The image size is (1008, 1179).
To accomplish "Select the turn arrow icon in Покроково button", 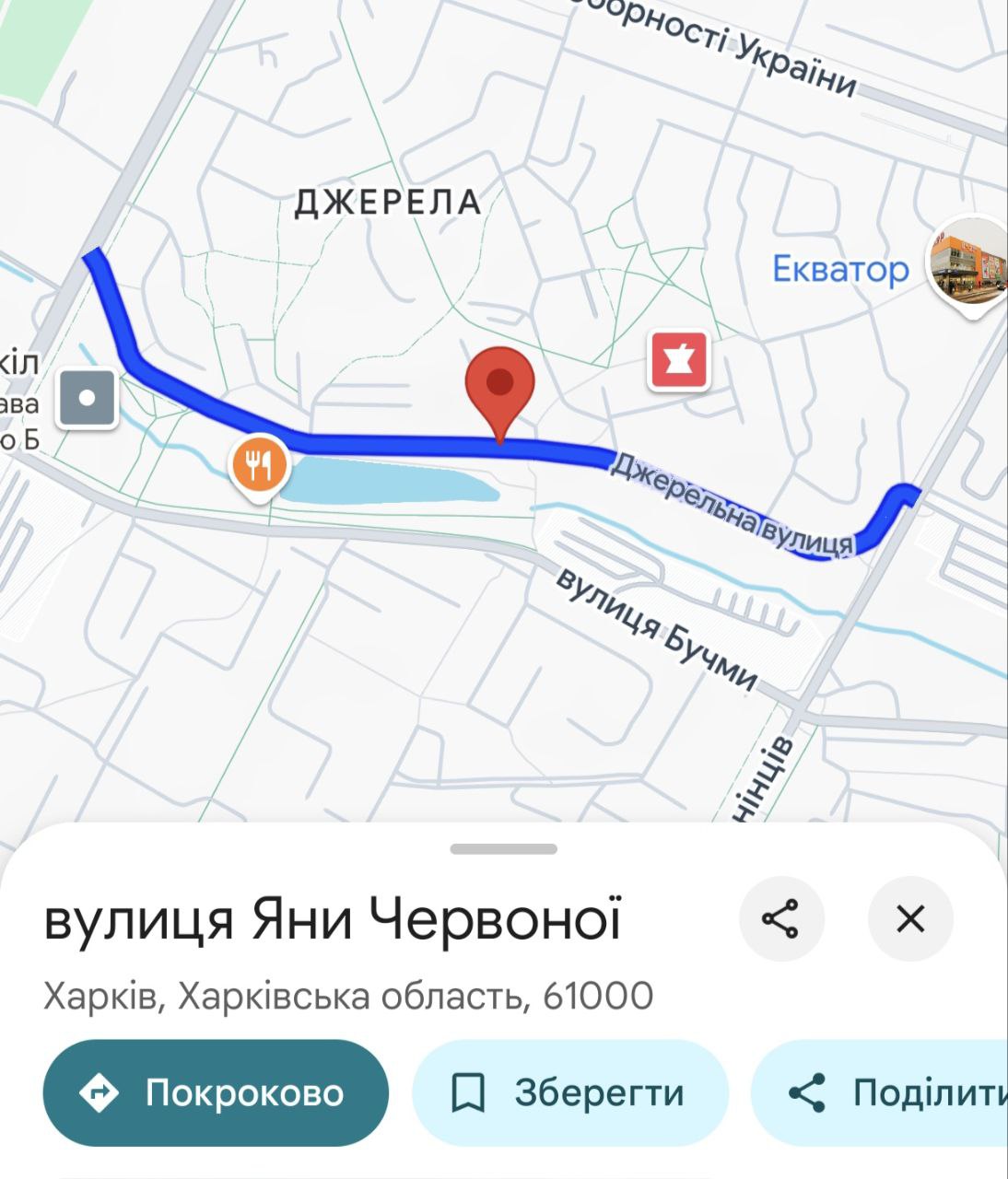I will [x=101, y=1093].
